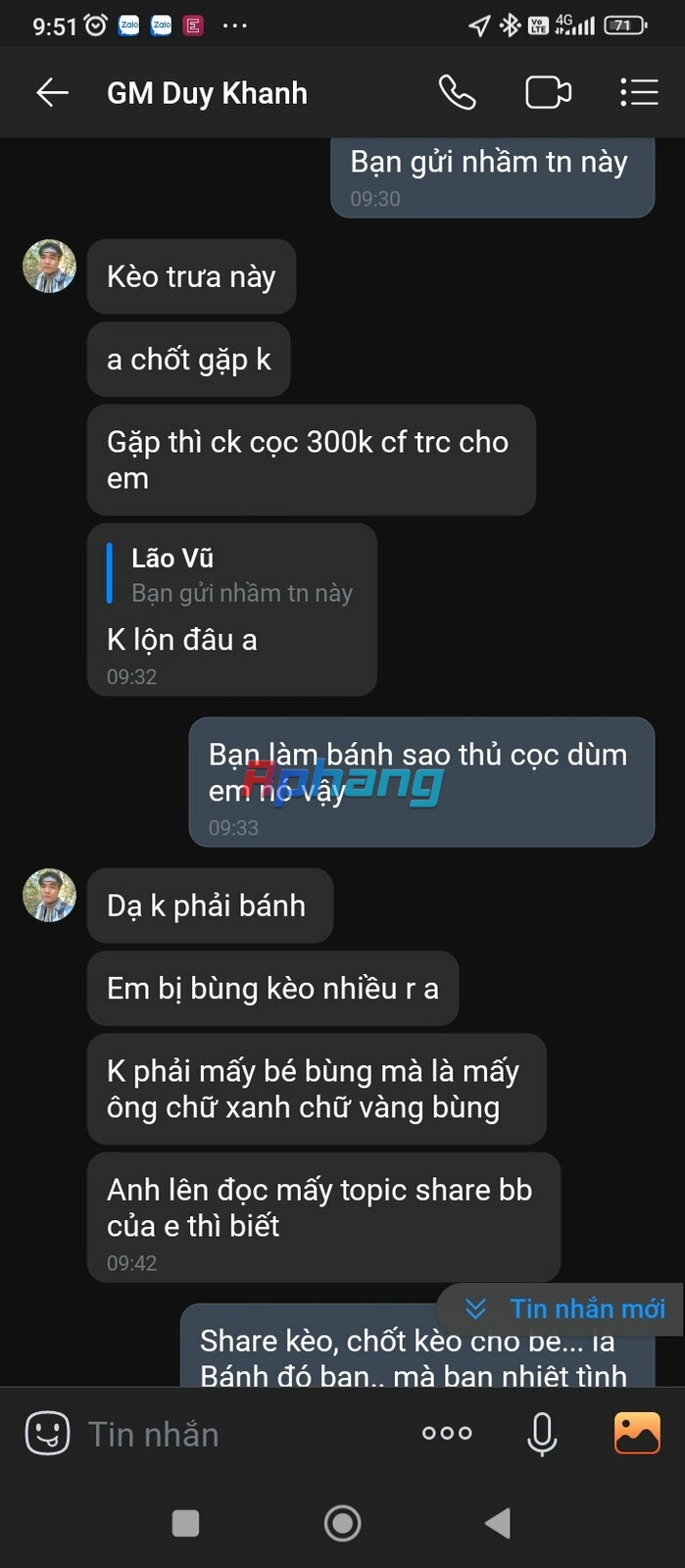Focus the Tin nhắn message field
The width and height of the screenshot is (685, 1568).
tap(240, 1434)
